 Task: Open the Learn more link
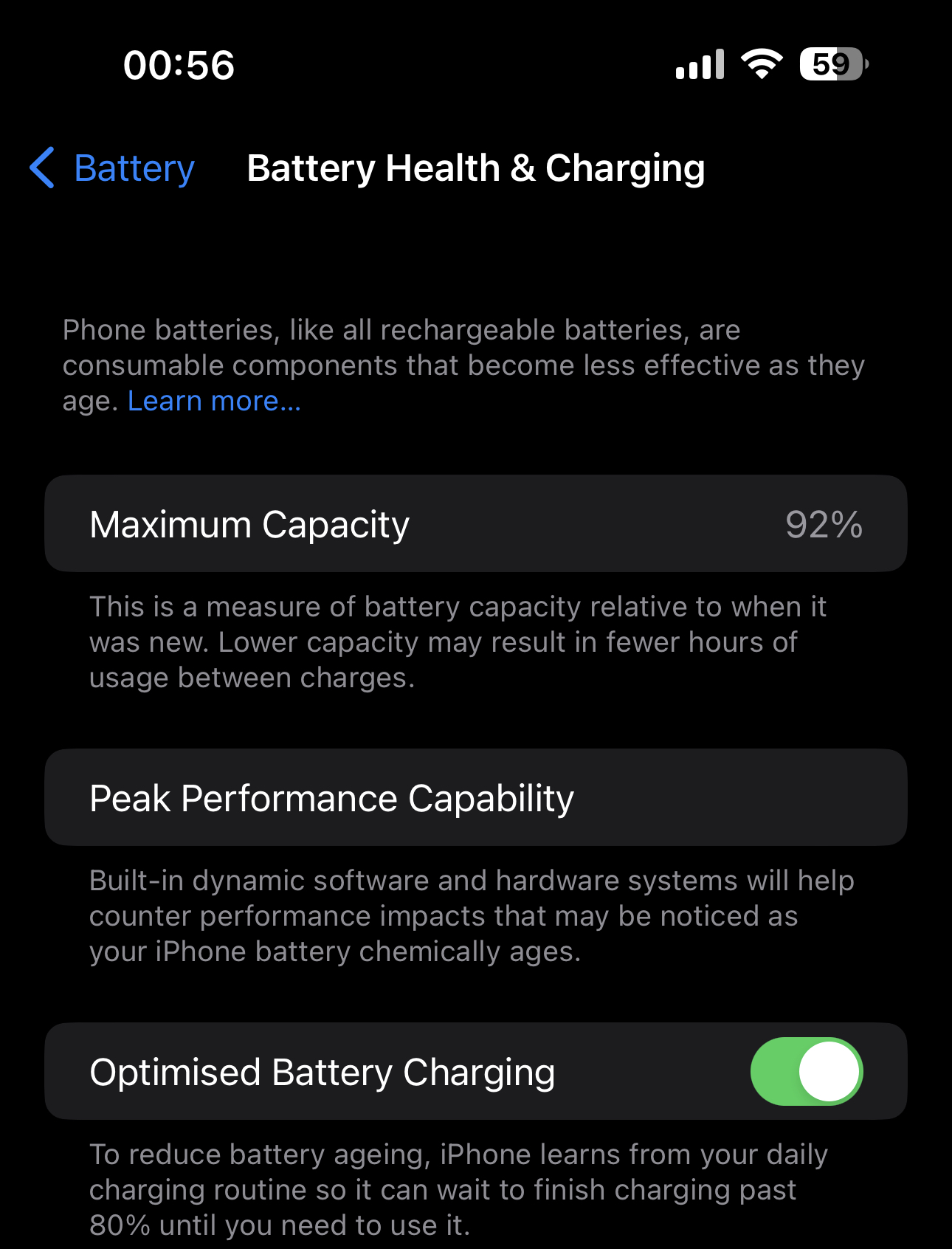214,401
